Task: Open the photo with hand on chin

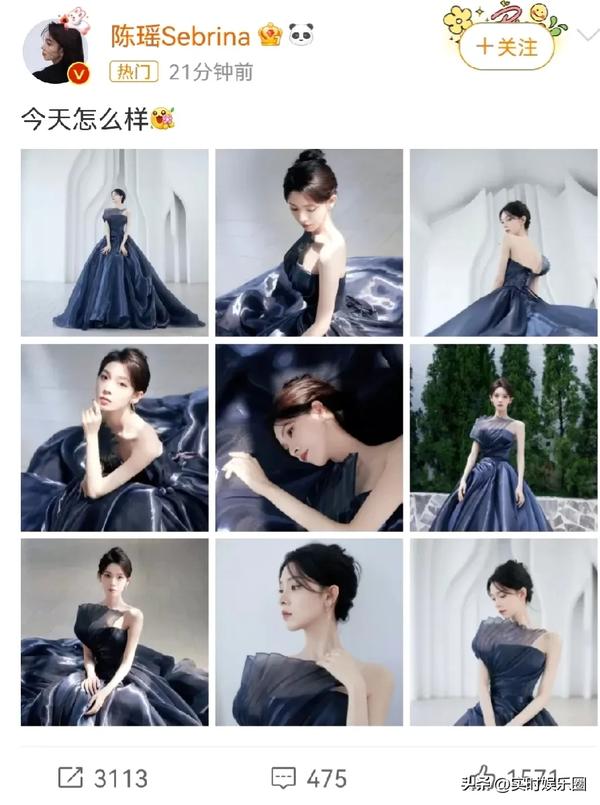Action: point(115,438)
